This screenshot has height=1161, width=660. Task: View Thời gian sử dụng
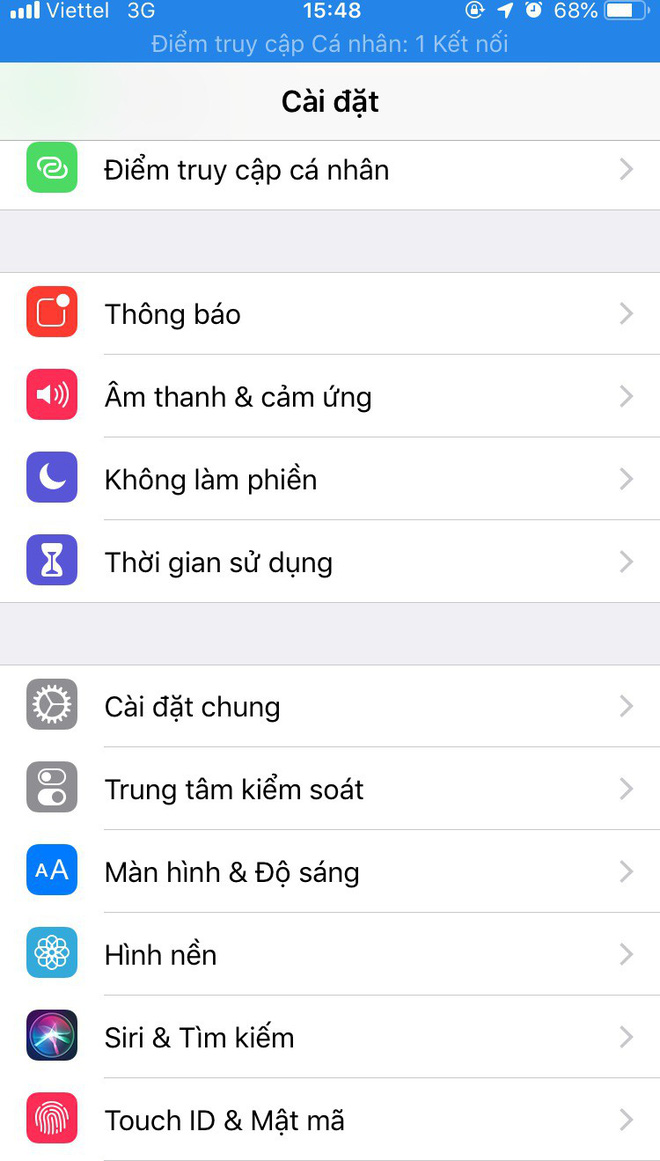[x=330, y=563]
